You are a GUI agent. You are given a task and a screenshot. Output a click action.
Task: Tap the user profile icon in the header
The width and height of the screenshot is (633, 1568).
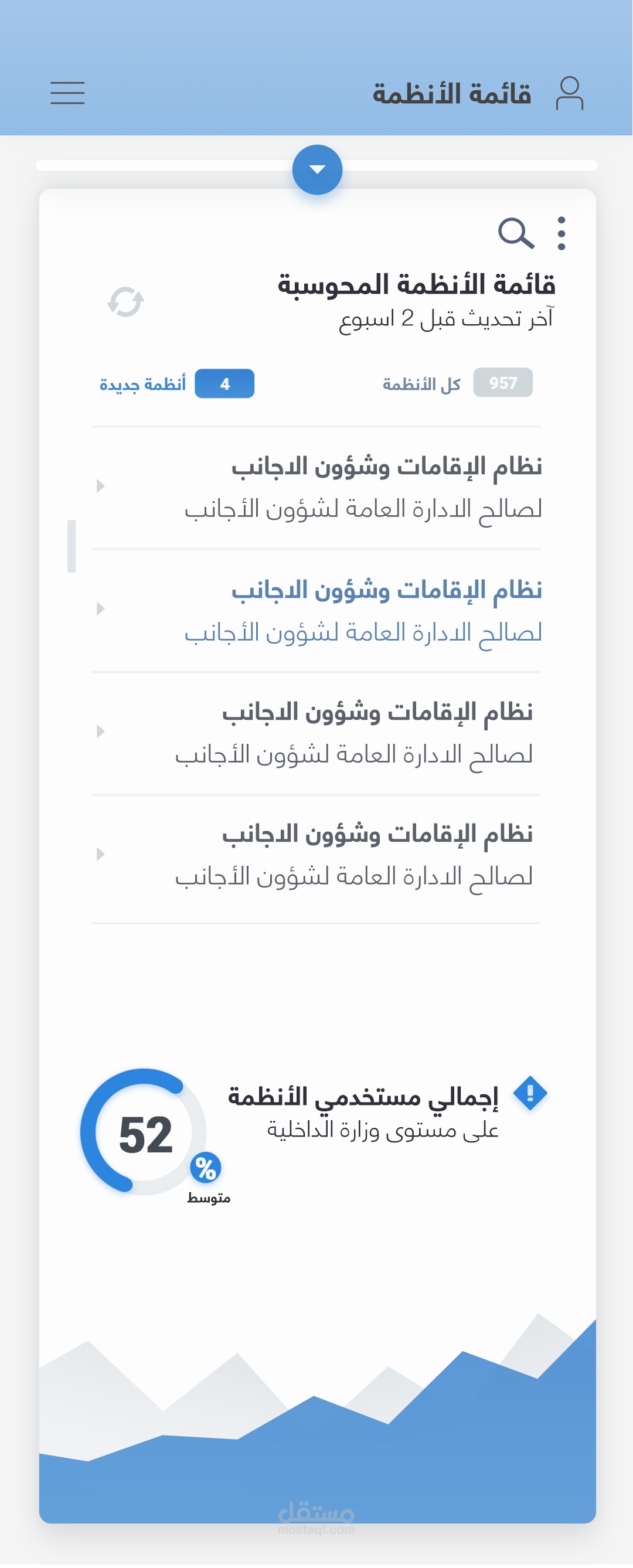point(571,93)
